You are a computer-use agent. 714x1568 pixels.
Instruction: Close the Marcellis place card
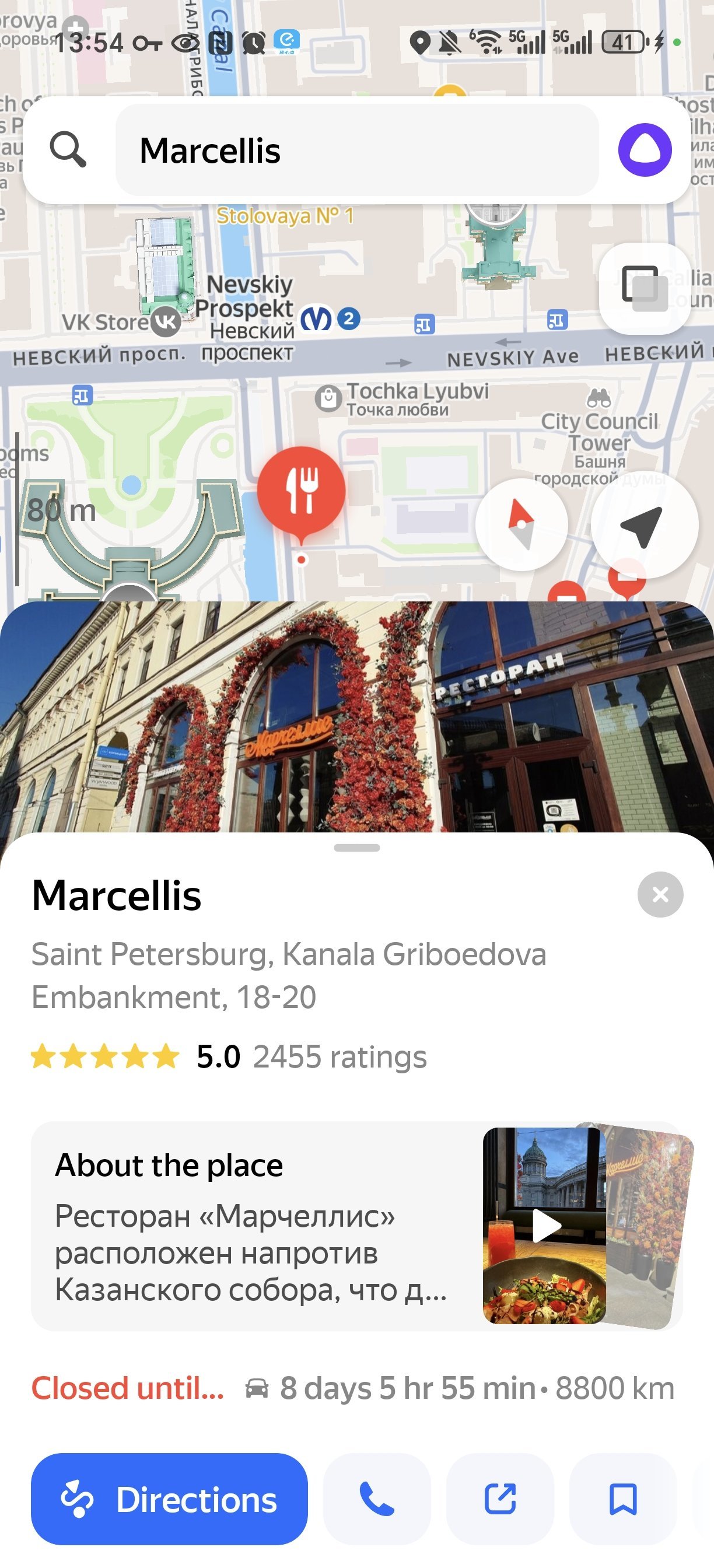660,894
